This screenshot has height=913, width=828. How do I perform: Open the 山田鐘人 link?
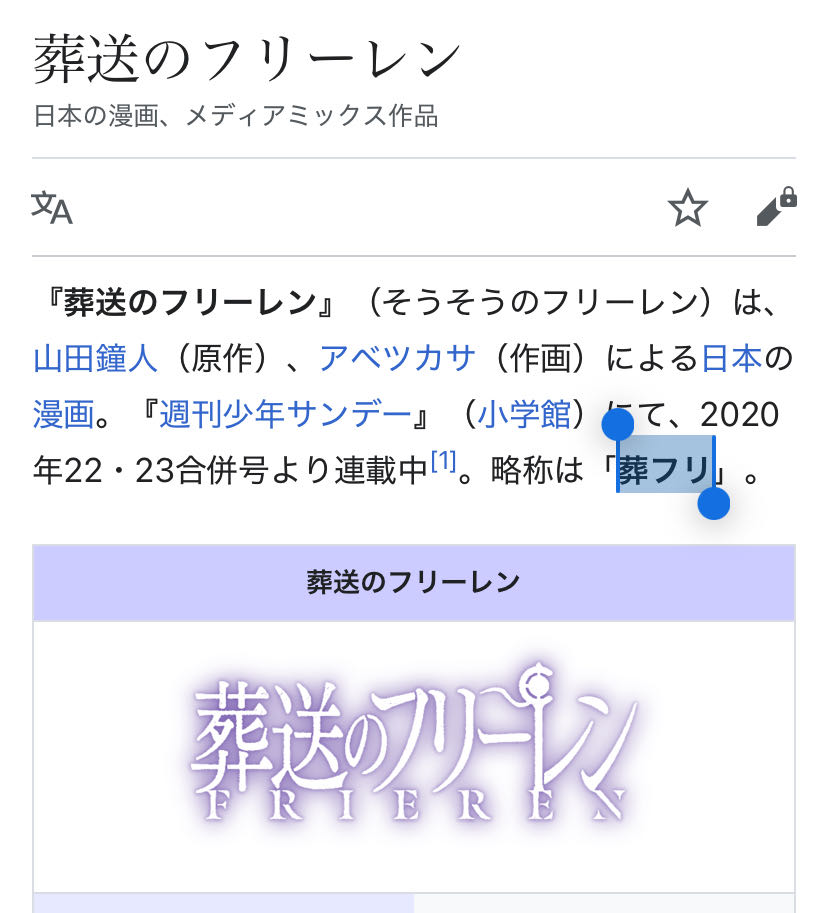click(x=95, y=358)
